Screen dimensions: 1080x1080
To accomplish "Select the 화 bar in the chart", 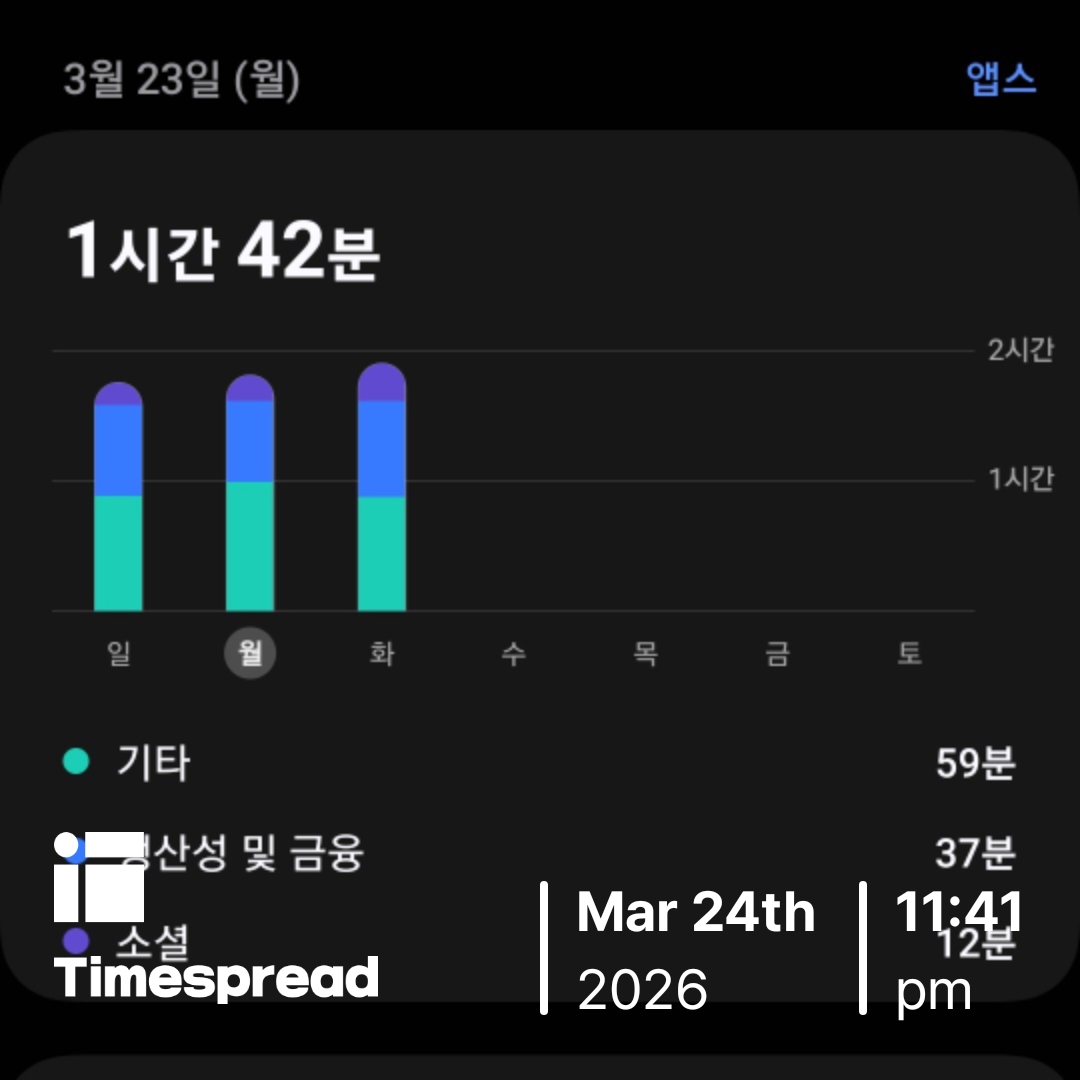I will 382,488.
